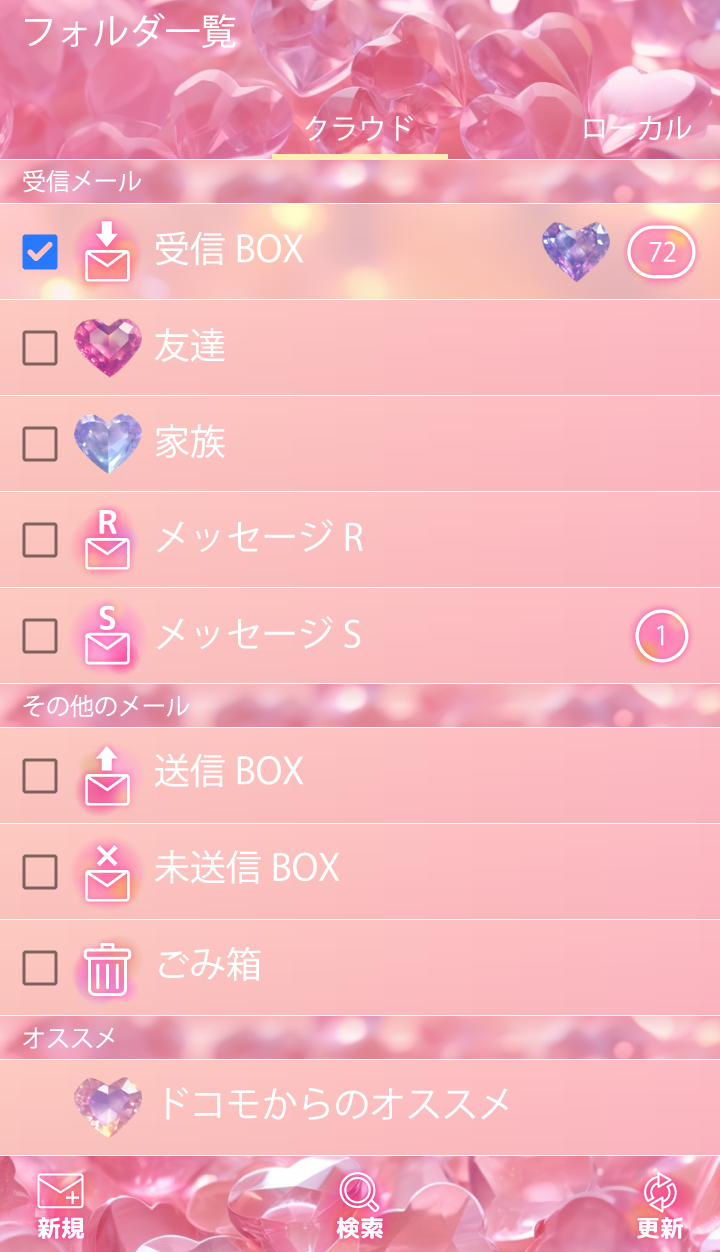
Task: Tick the checkbox beside 友達
Action: coord(40,348)
